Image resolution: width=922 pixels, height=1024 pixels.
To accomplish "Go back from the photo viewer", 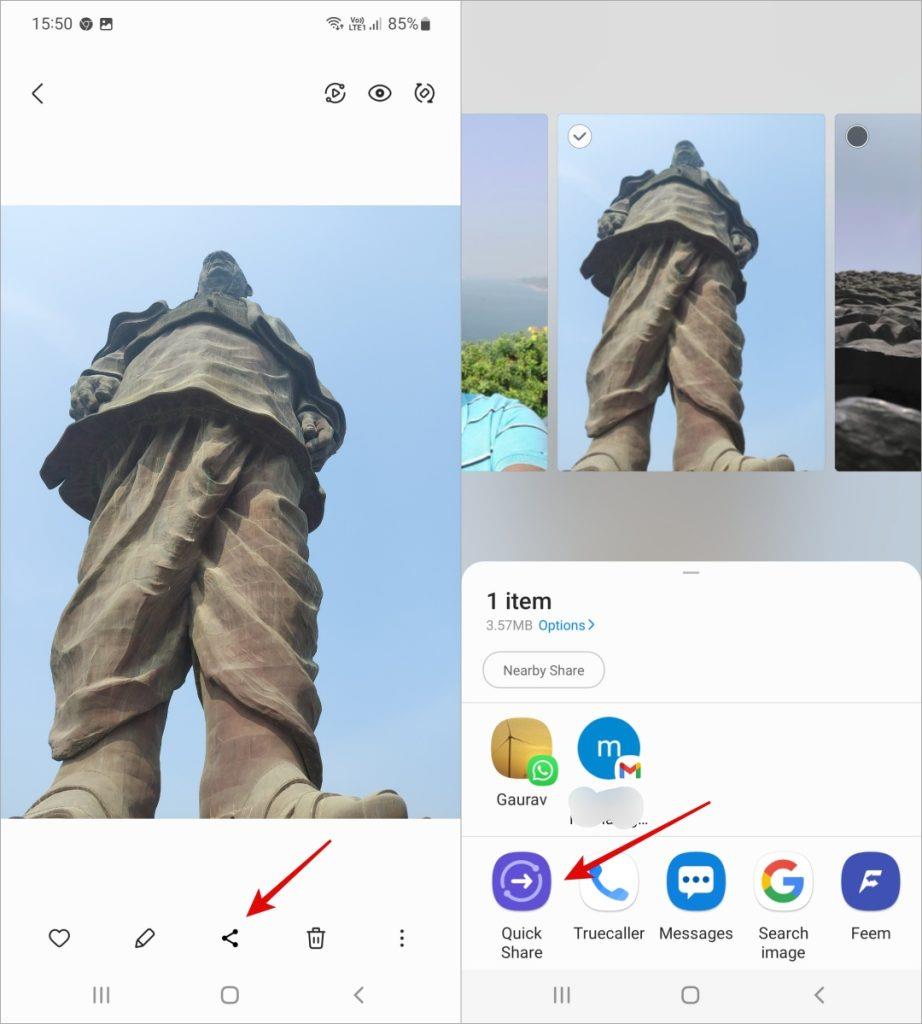I will (x=37, y=94).
